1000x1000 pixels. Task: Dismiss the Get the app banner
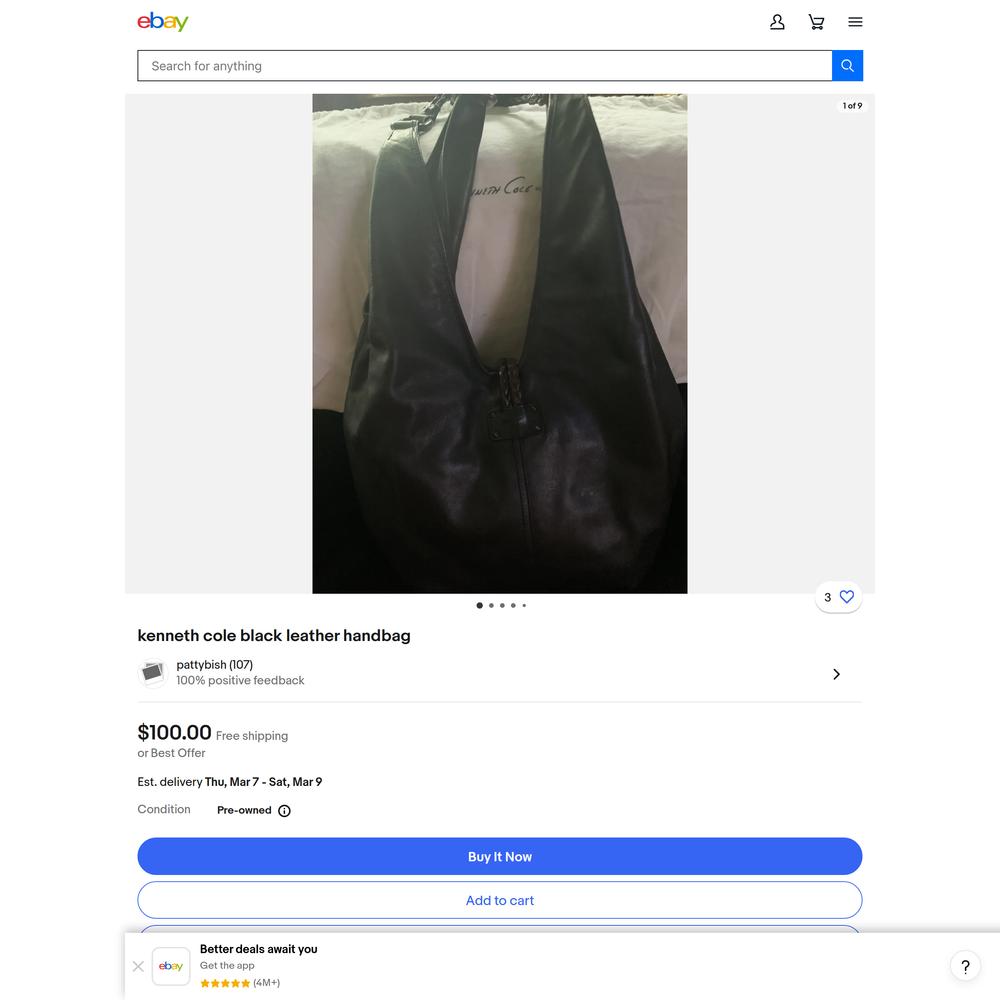click(x=138, y=966)
